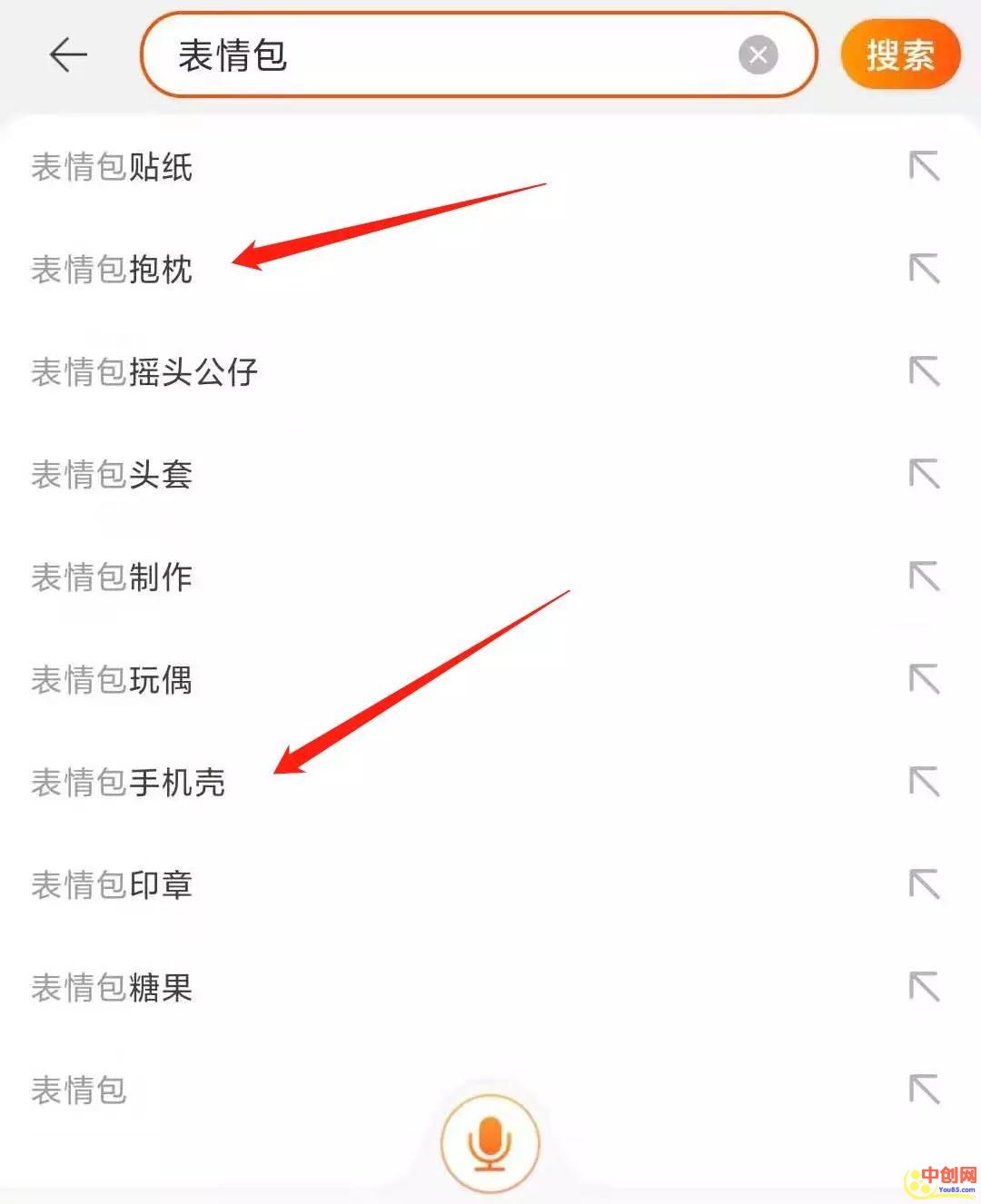Tap the 表情包糖果 suggestion
The height and width of the screenshot is (1204, 981).
[113, 988]
